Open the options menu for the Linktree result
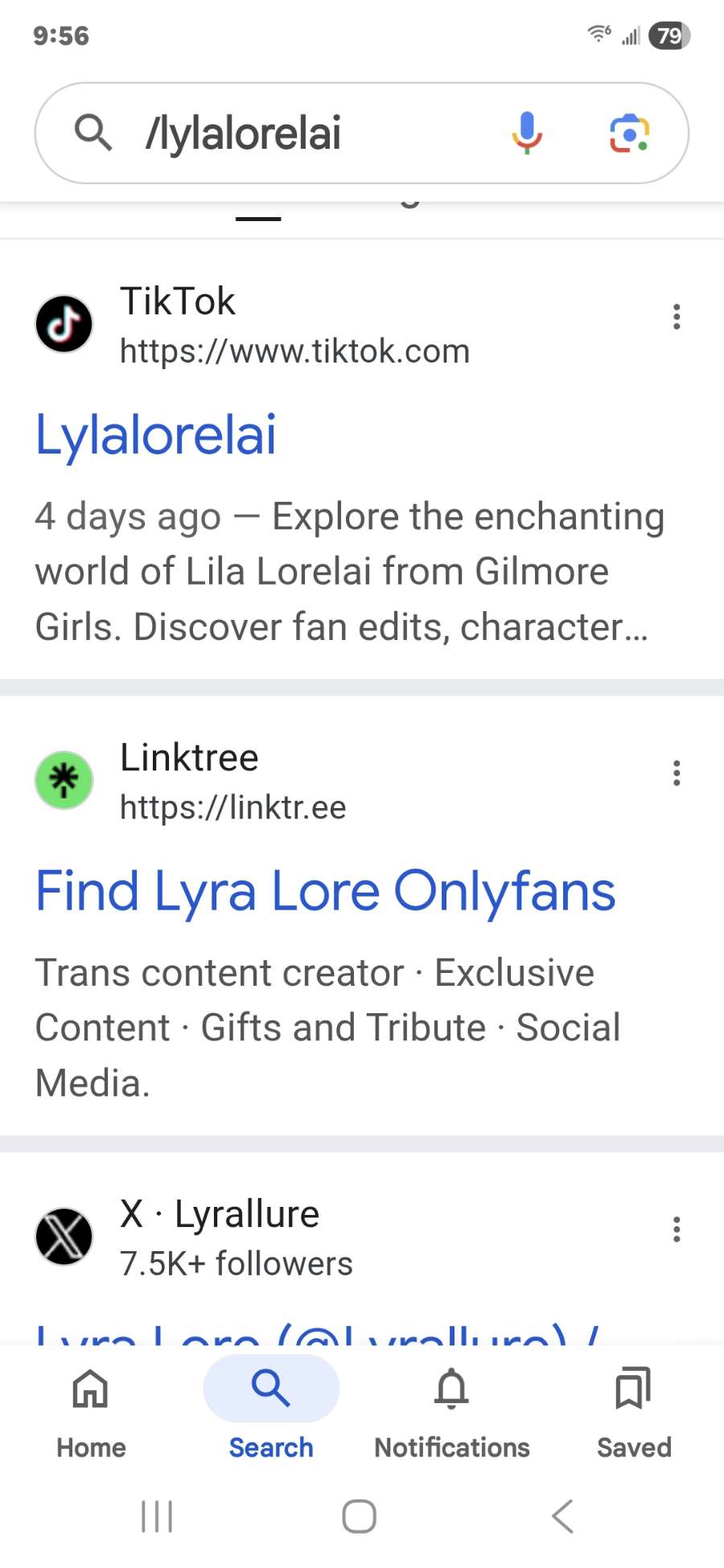724x1568 pixels. click(x=677, y=774)
